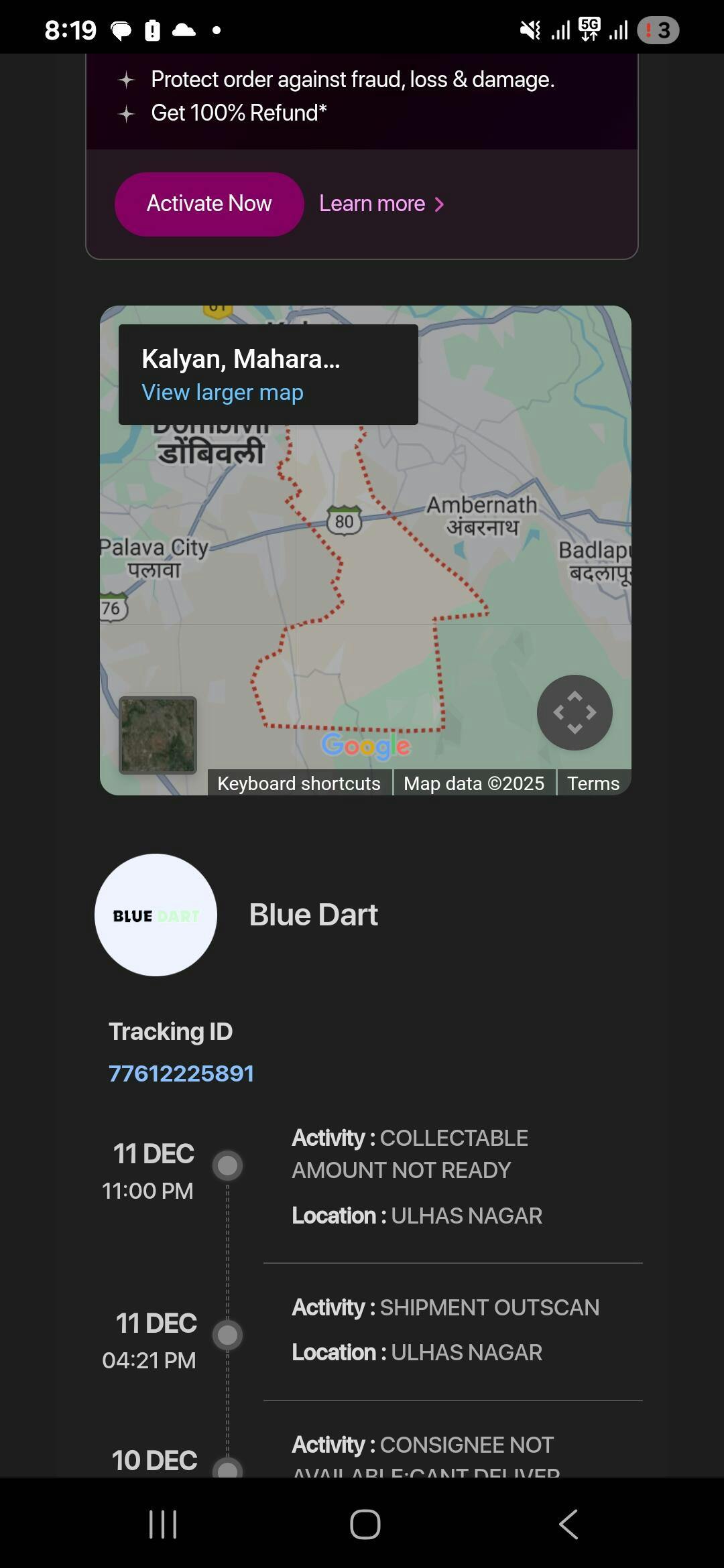
Task: Open recent apps from navigation bar
Action: pyautogui.click(x=163, y=1524)
